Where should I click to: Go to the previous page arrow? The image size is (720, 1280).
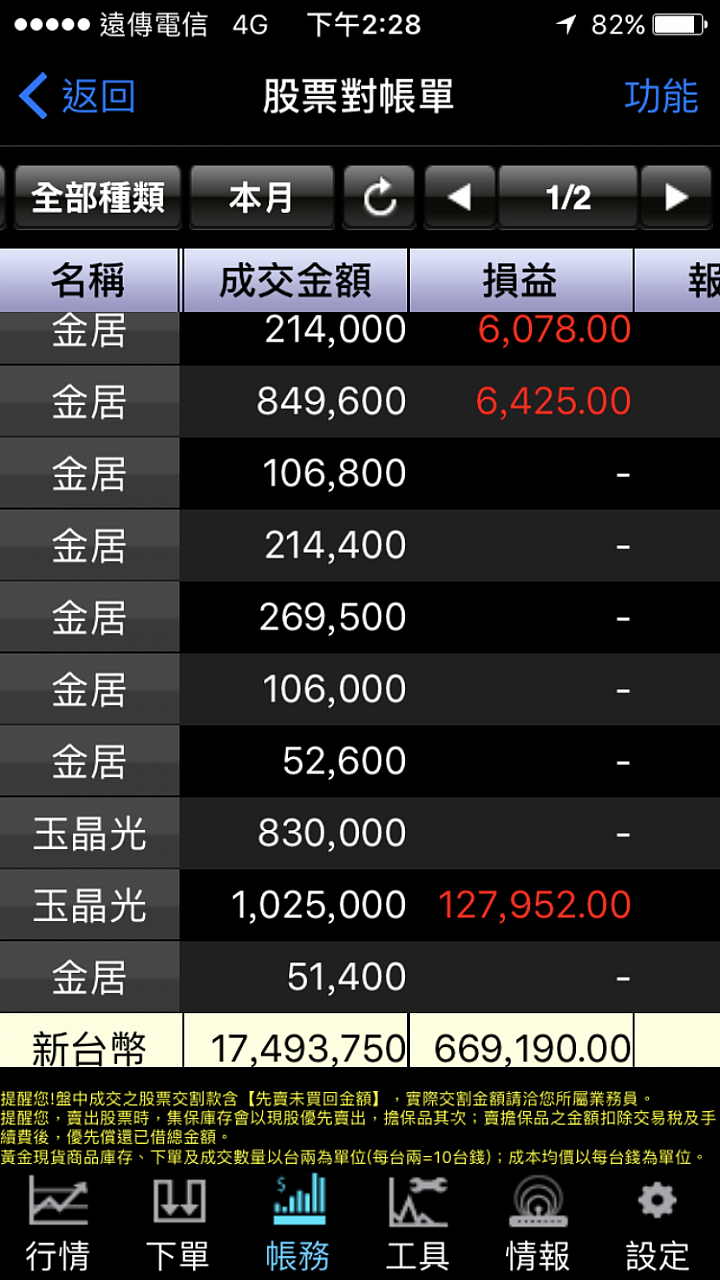[x=460, y=197]
